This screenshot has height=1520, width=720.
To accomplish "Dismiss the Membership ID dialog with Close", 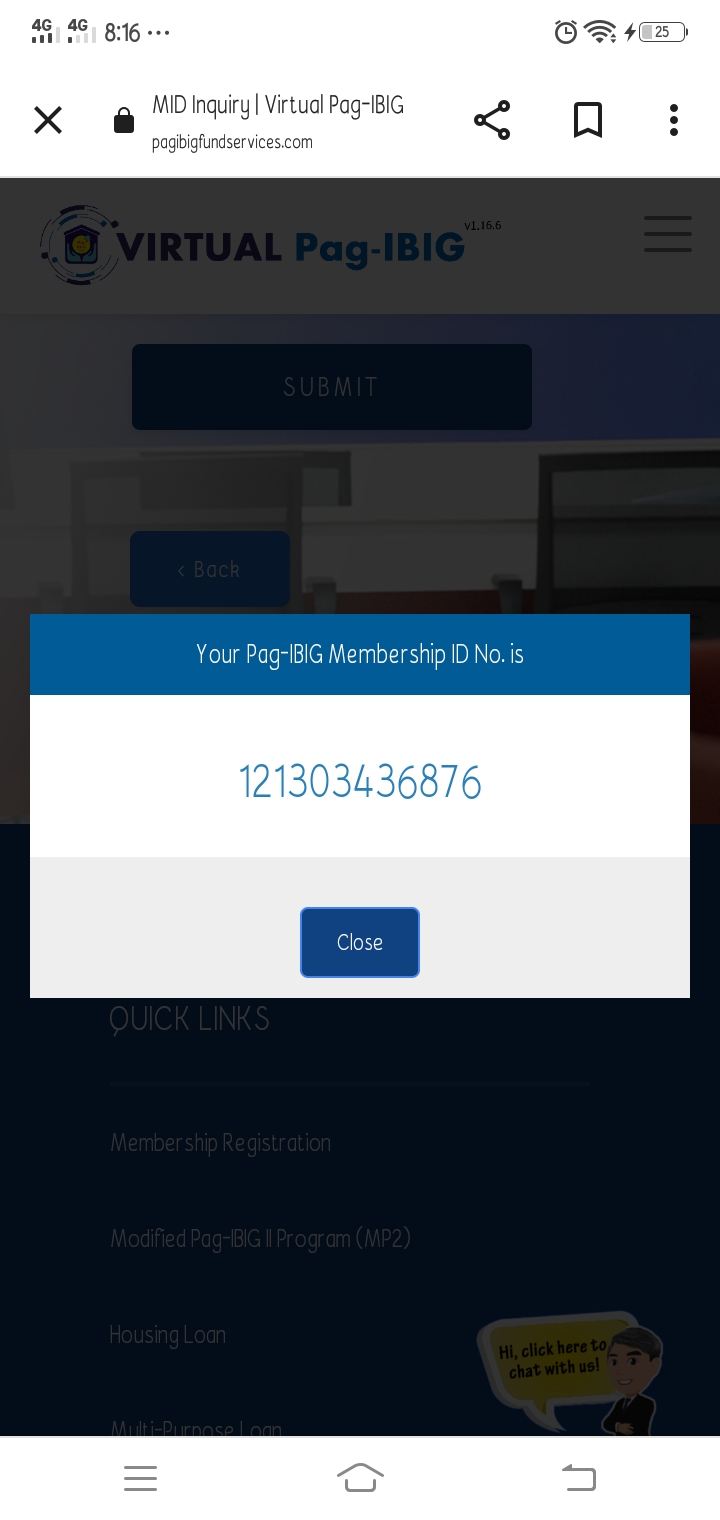I will [x=359, y=942].
